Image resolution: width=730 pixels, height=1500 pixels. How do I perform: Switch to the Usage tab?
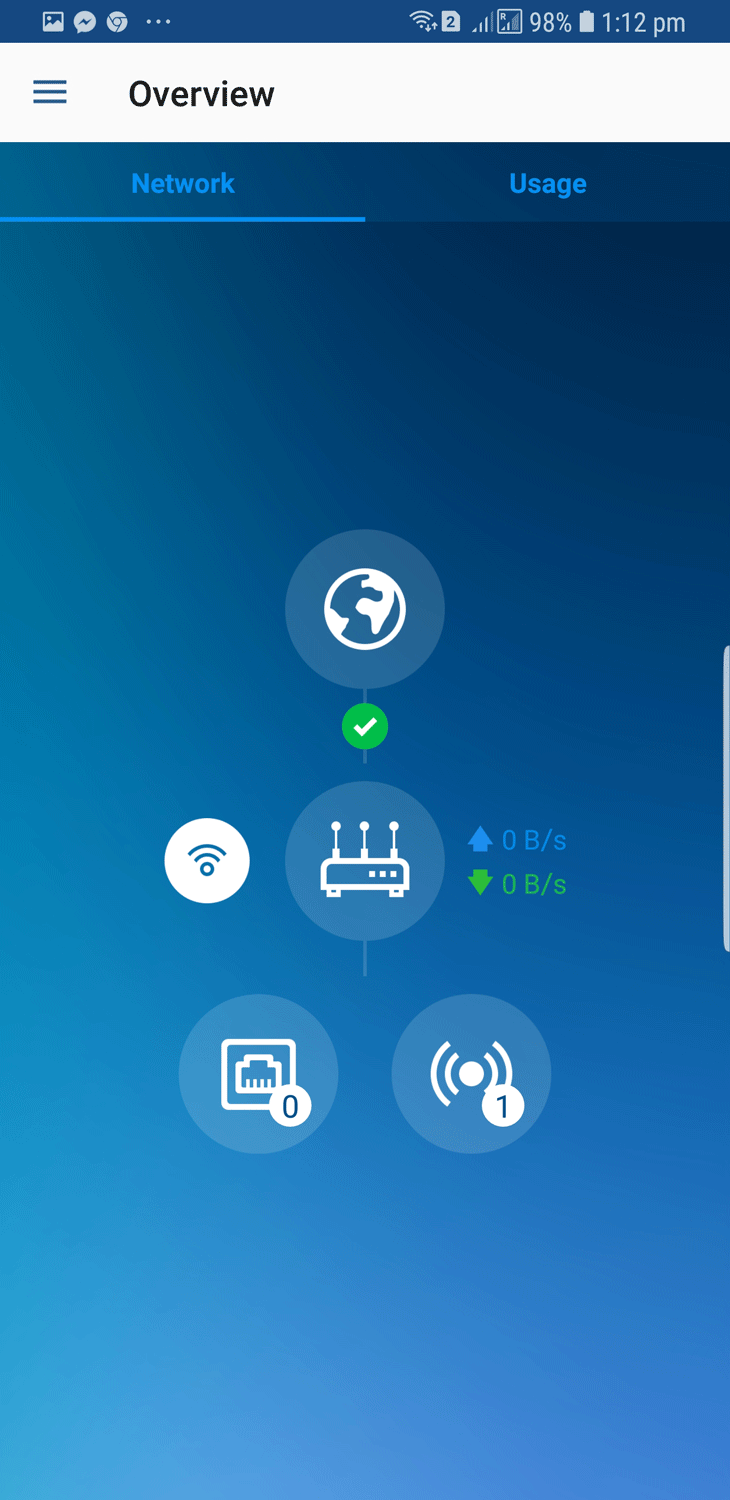[547, 183]
